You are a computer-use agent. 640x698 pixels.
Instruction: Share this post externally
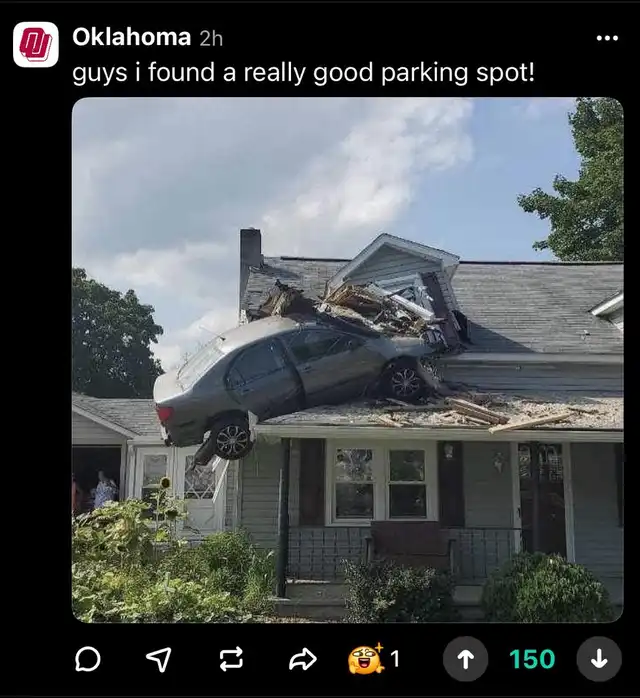coord(303,659)
